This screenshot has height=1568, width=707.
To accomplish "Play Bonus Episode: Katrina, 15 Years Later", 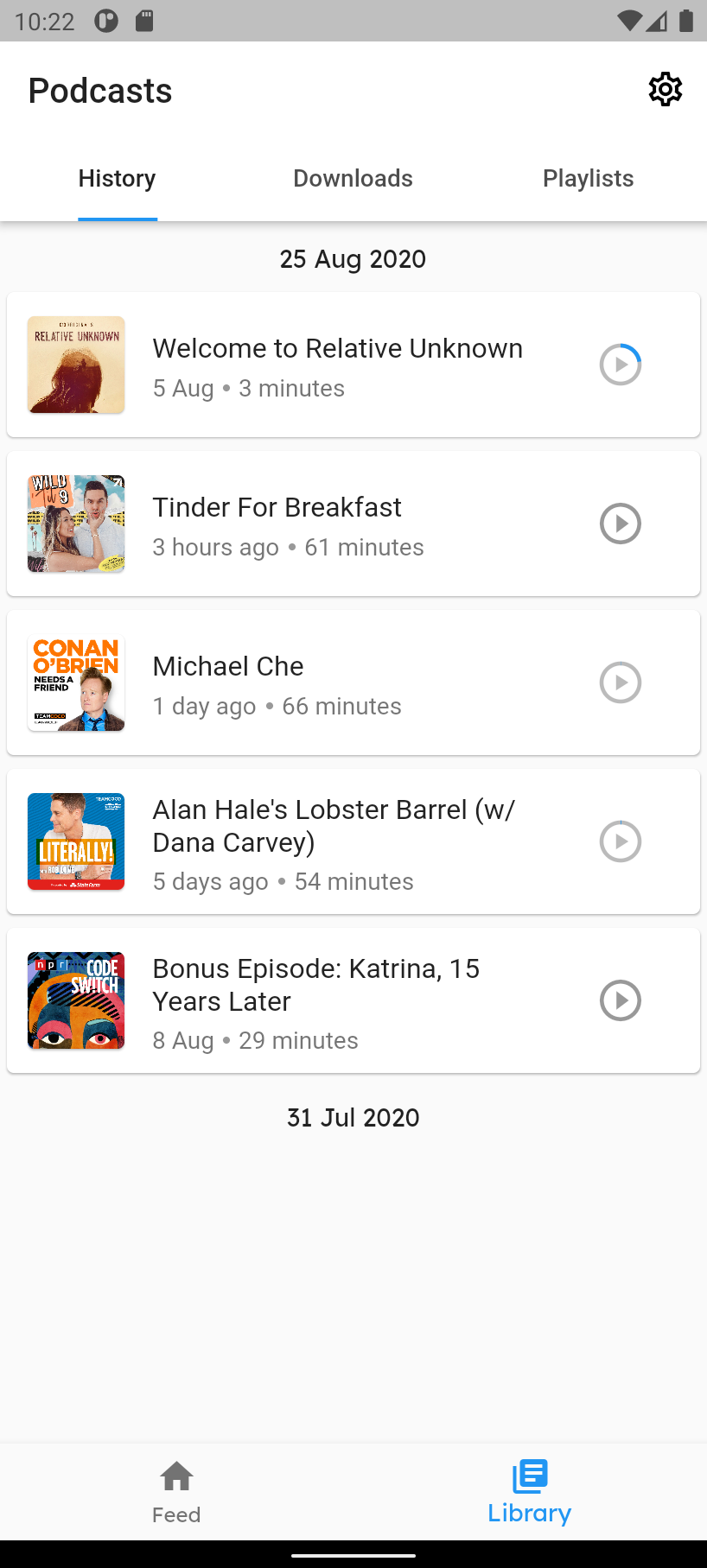I will tap(620, 1000).
